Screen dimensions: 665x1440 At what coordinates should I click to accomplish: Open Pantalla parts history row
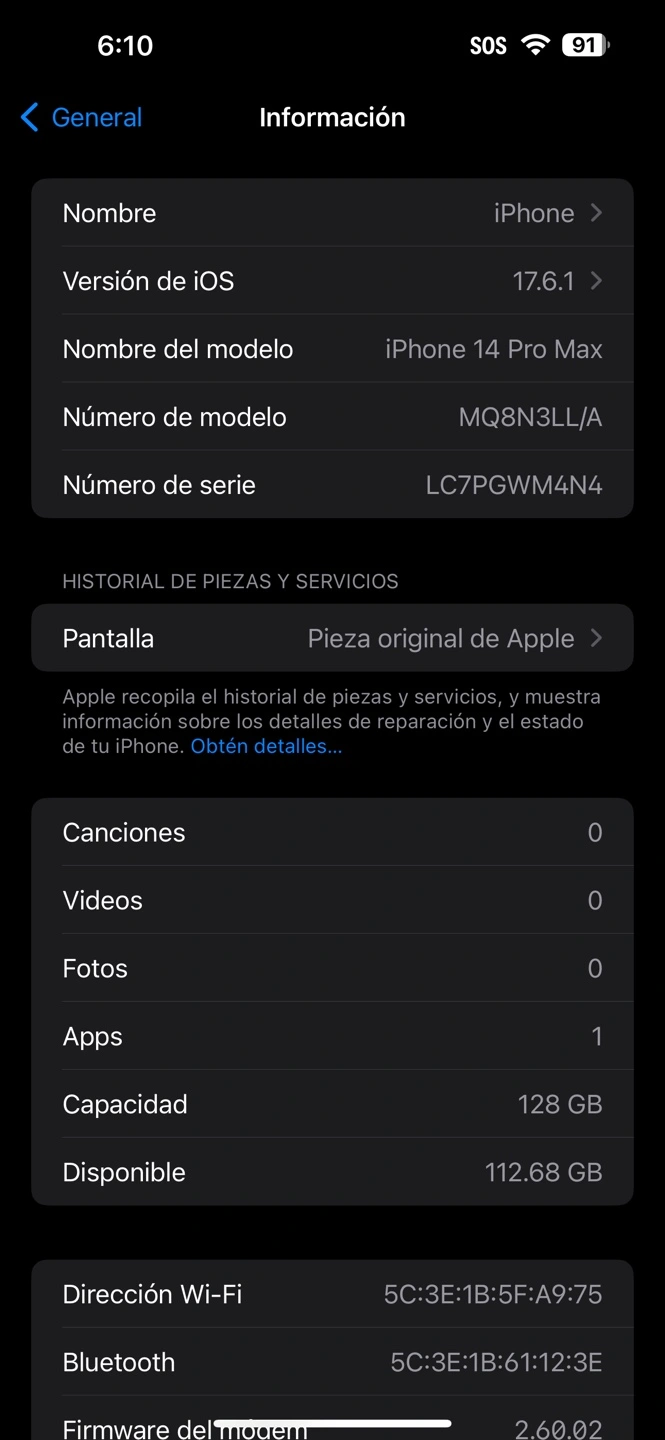coord(332,638)
